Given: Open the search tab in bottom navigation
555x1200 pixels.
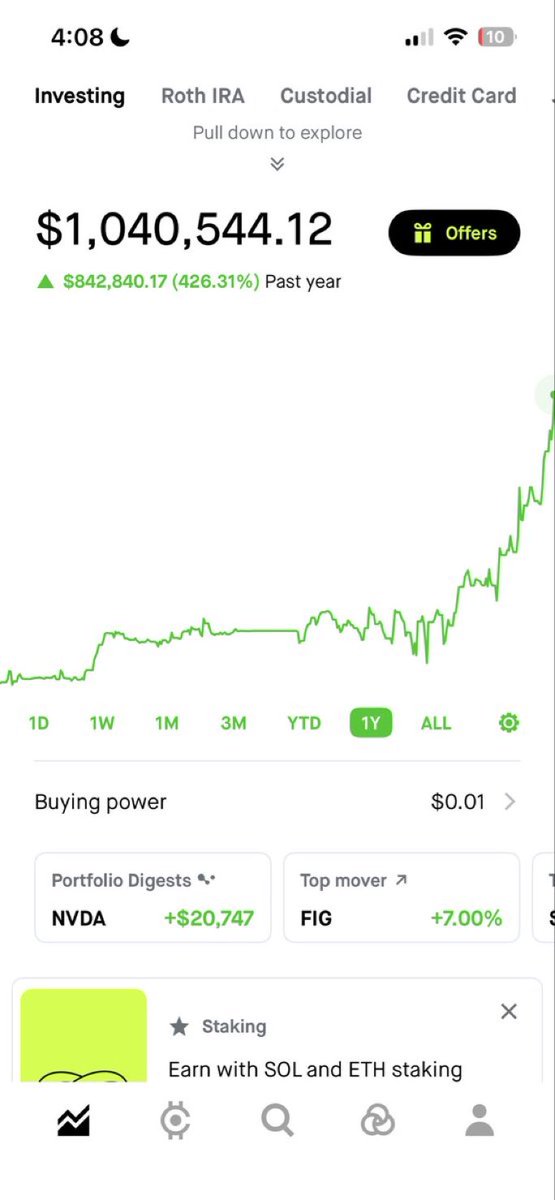Looking at the screenshot, I should 277,1121.
